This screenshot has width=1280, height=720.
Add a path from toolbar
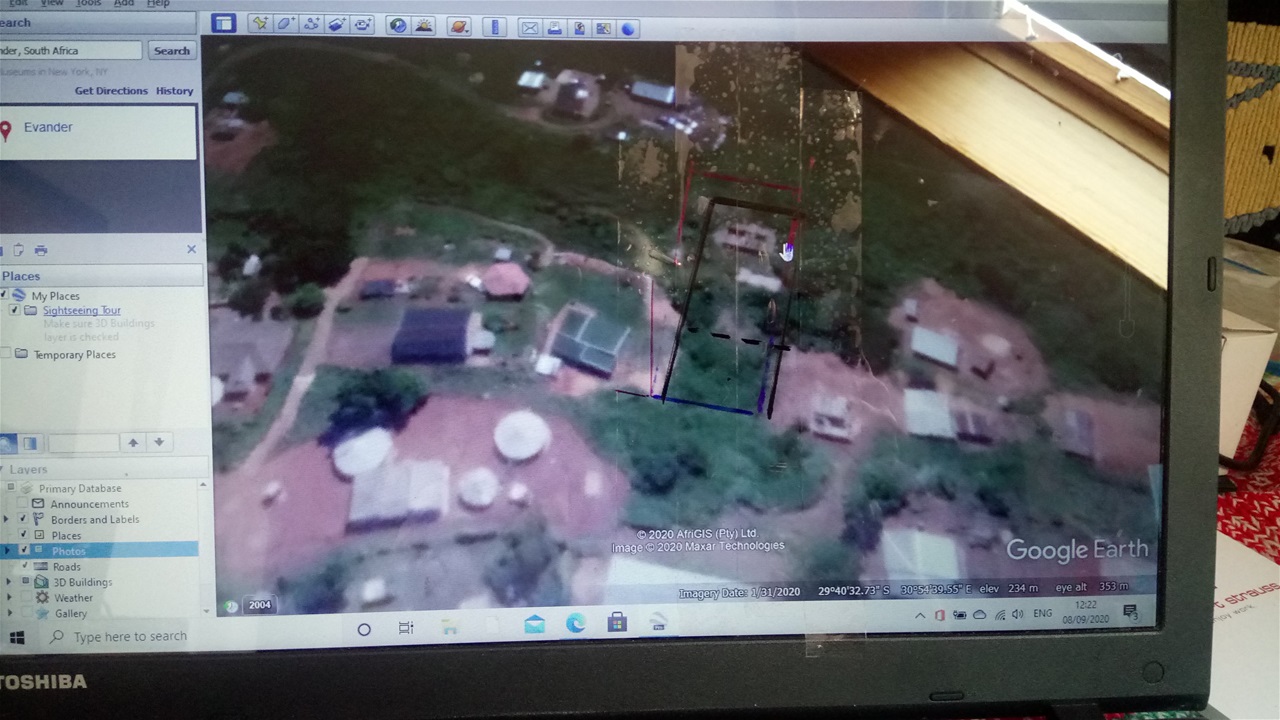coord(312,24)
